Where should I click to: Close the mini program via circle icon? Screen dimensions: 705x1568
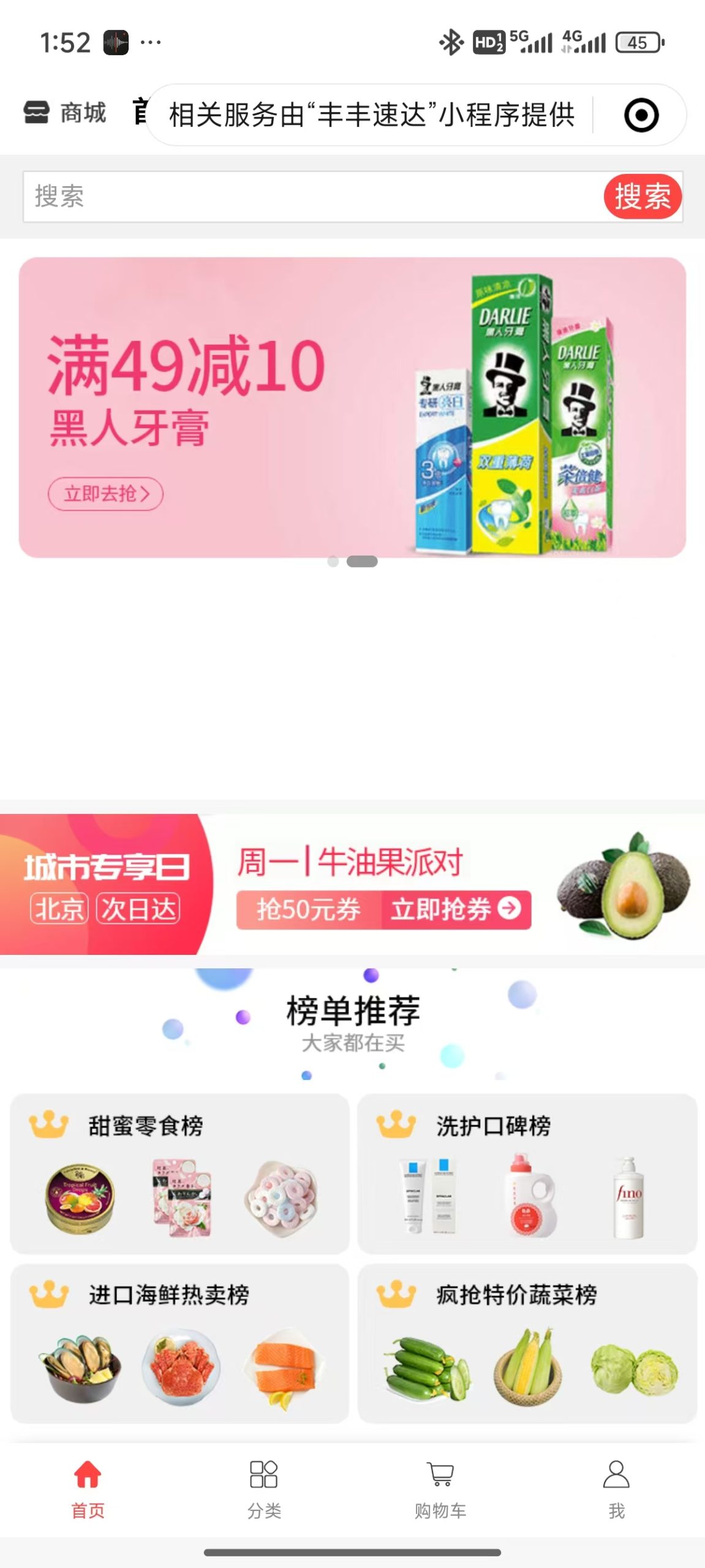click(641, 115)
